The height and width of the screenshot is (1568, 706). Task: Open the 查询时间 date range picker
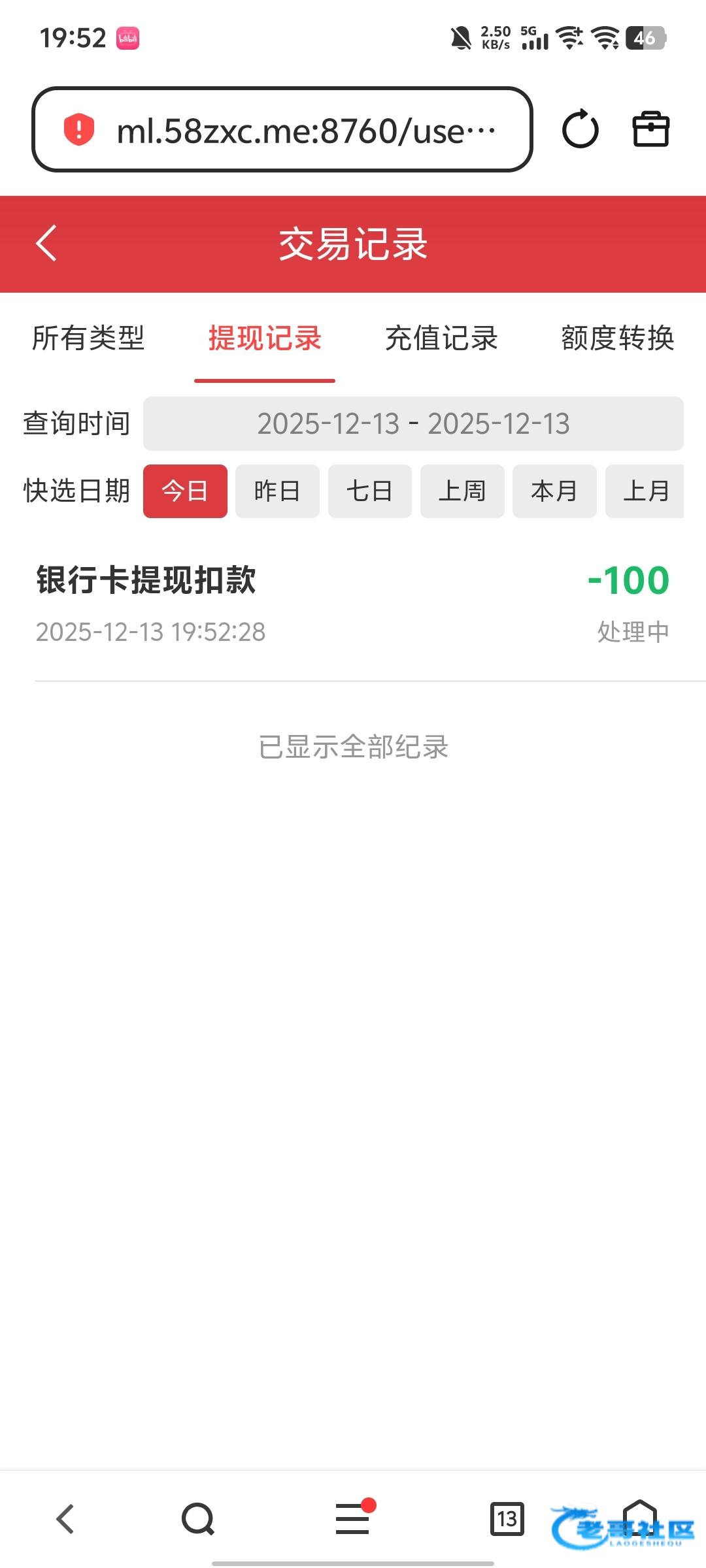(x=413, y=424)
